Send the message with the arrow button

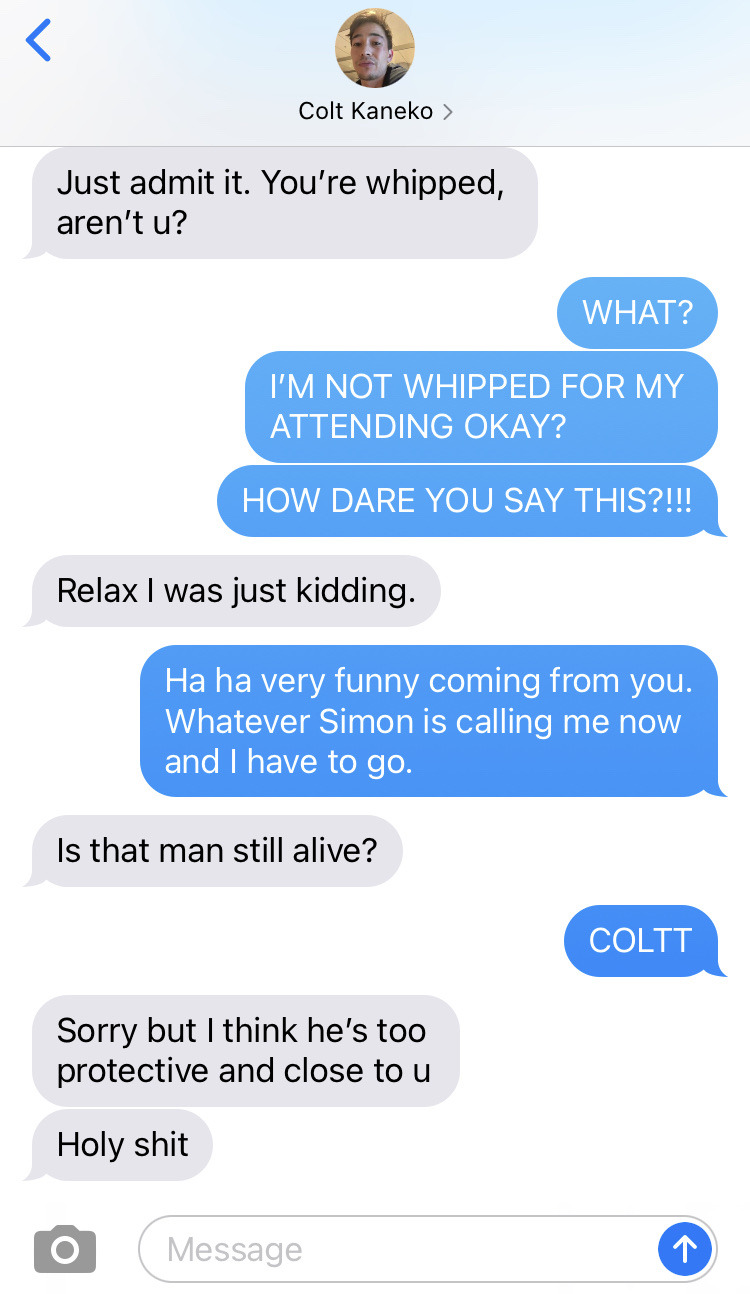[685, 1248]
